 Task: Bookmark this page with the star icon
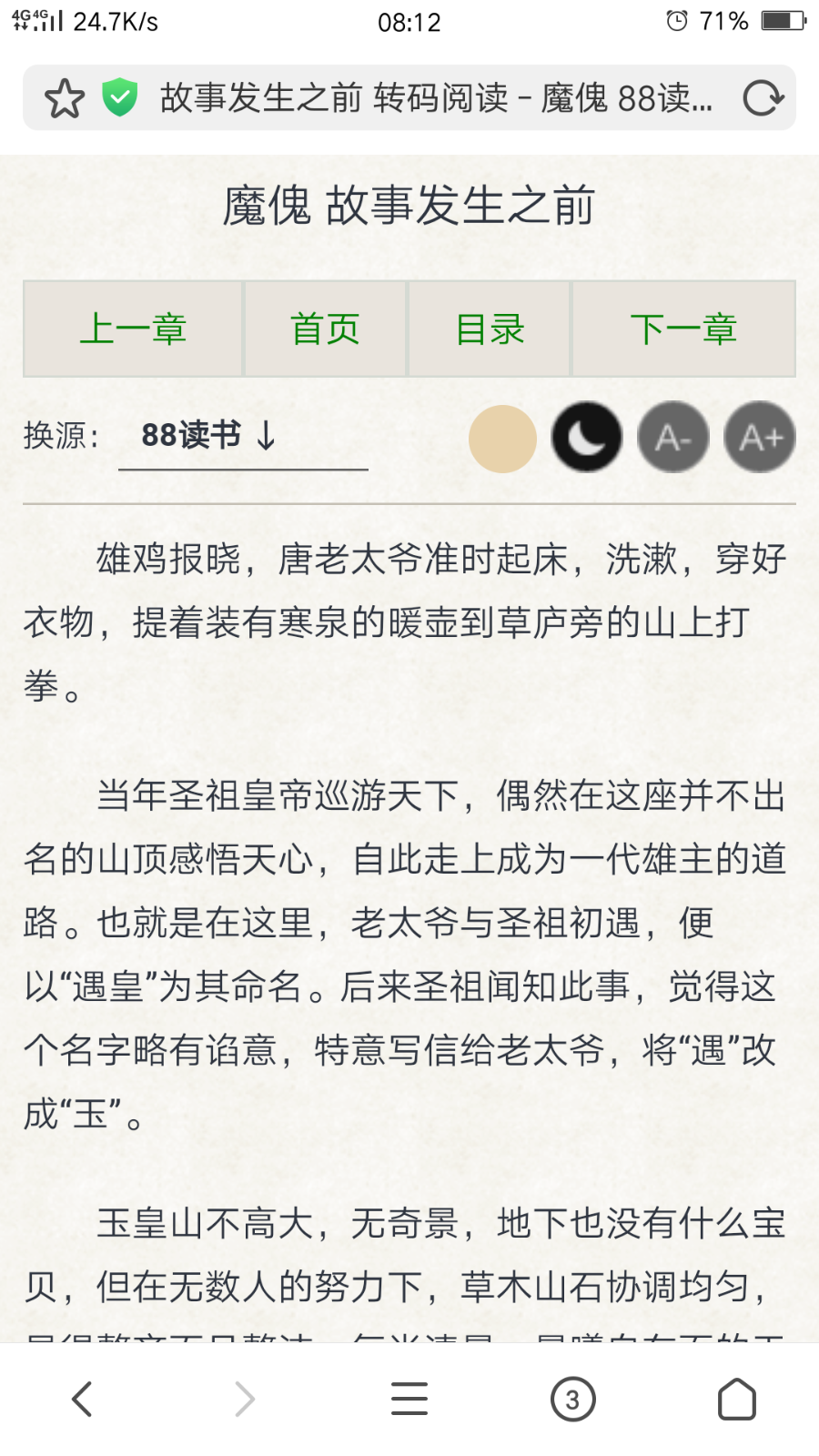65,98
